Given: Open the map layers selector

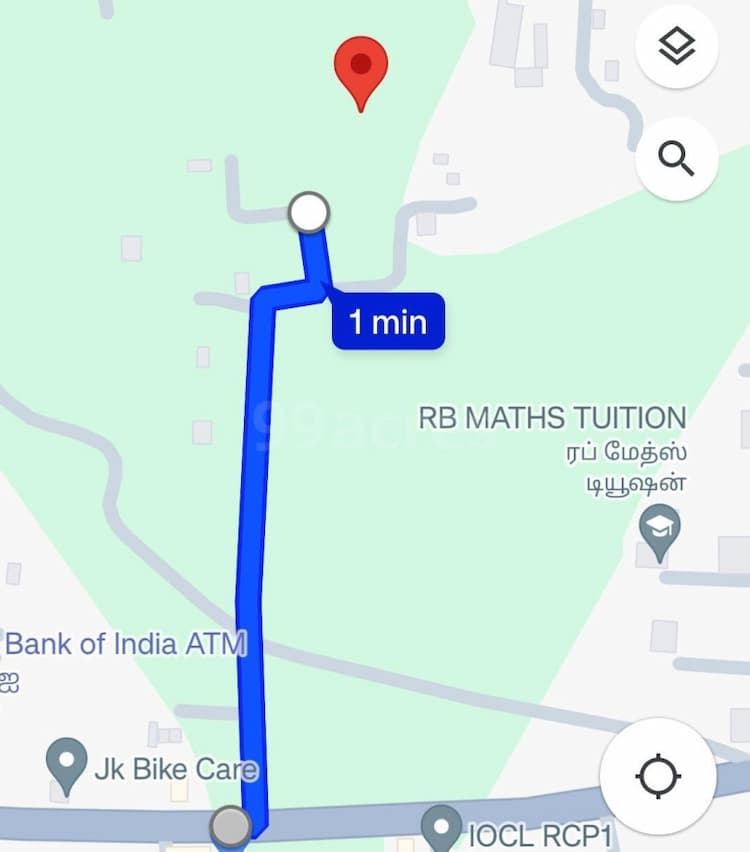Looking at the screenshot, I should coord(677,47).
